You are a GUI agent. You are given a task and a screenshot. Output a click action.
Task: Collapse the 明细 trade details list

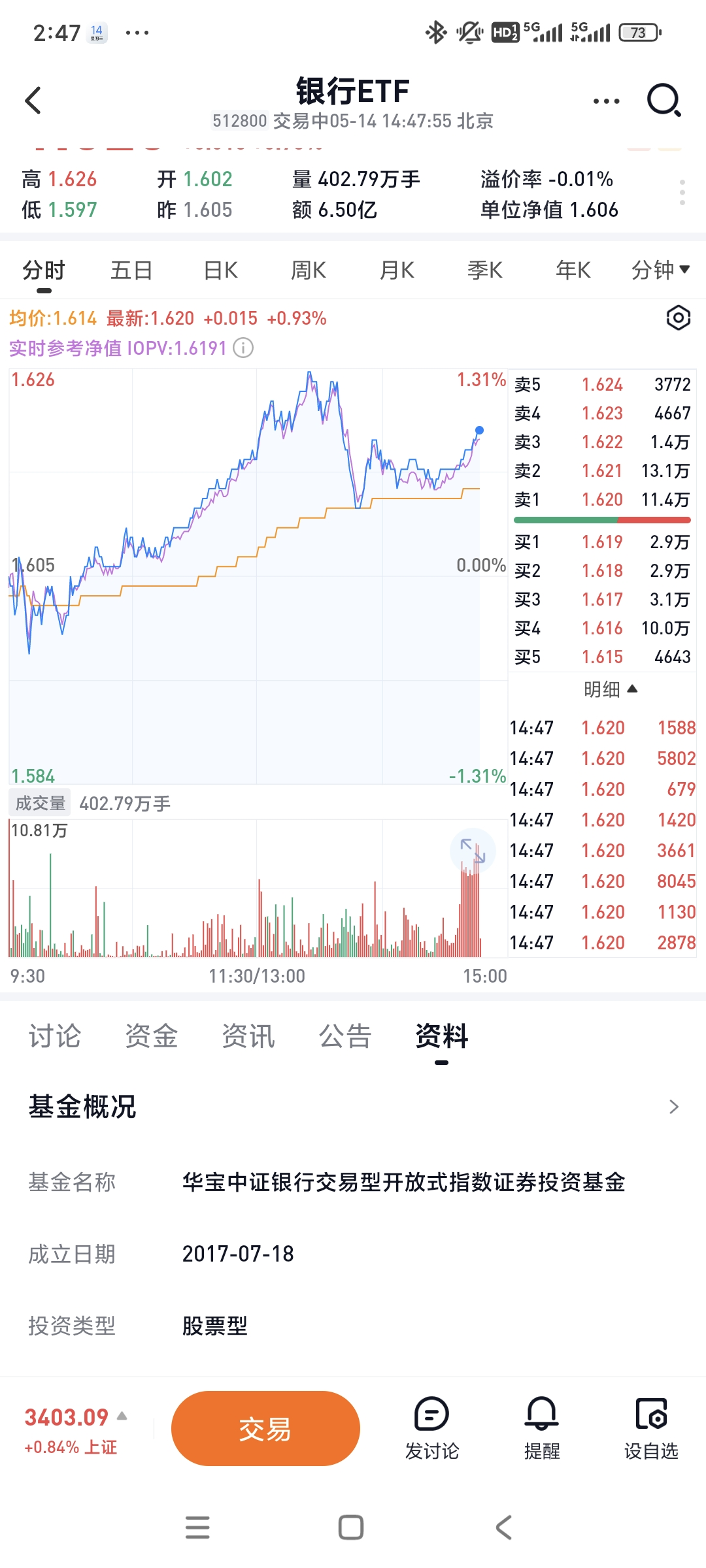(x=610, y=689)
